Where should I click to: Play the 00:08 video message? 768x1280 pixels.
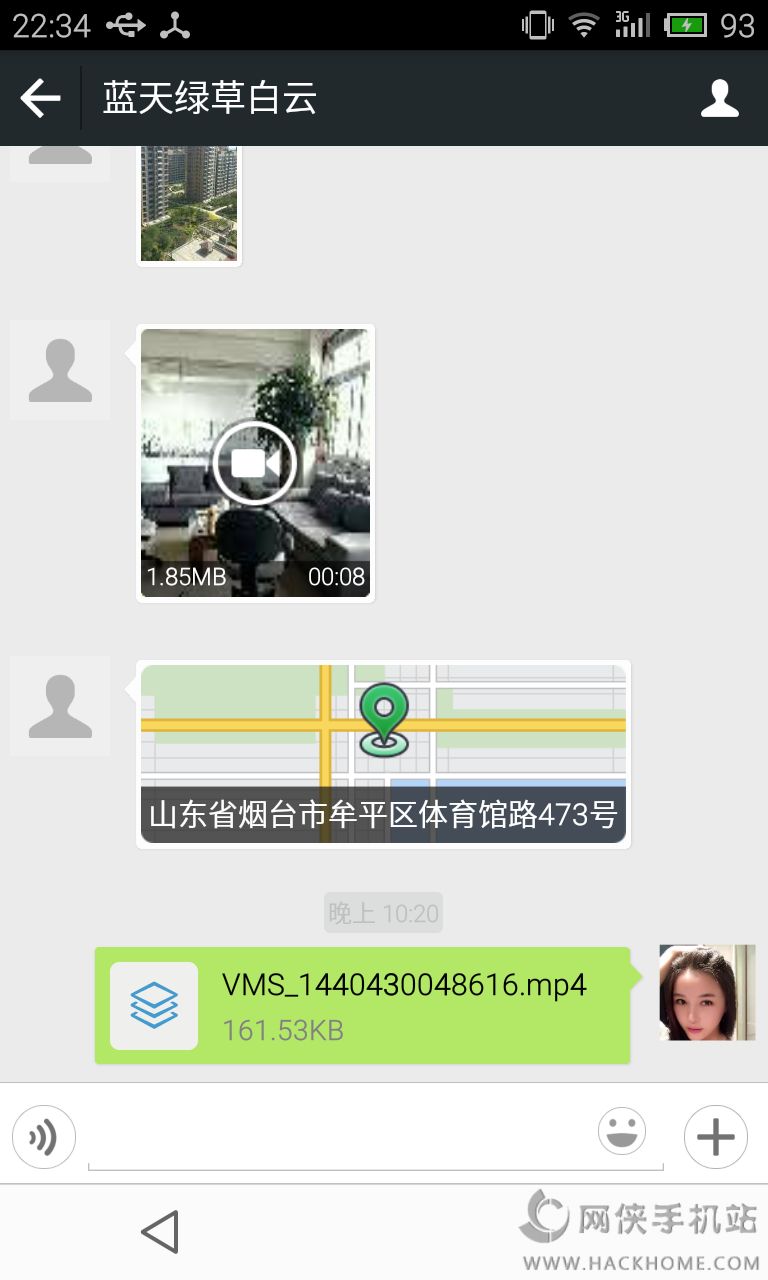[x=255, y=463]
